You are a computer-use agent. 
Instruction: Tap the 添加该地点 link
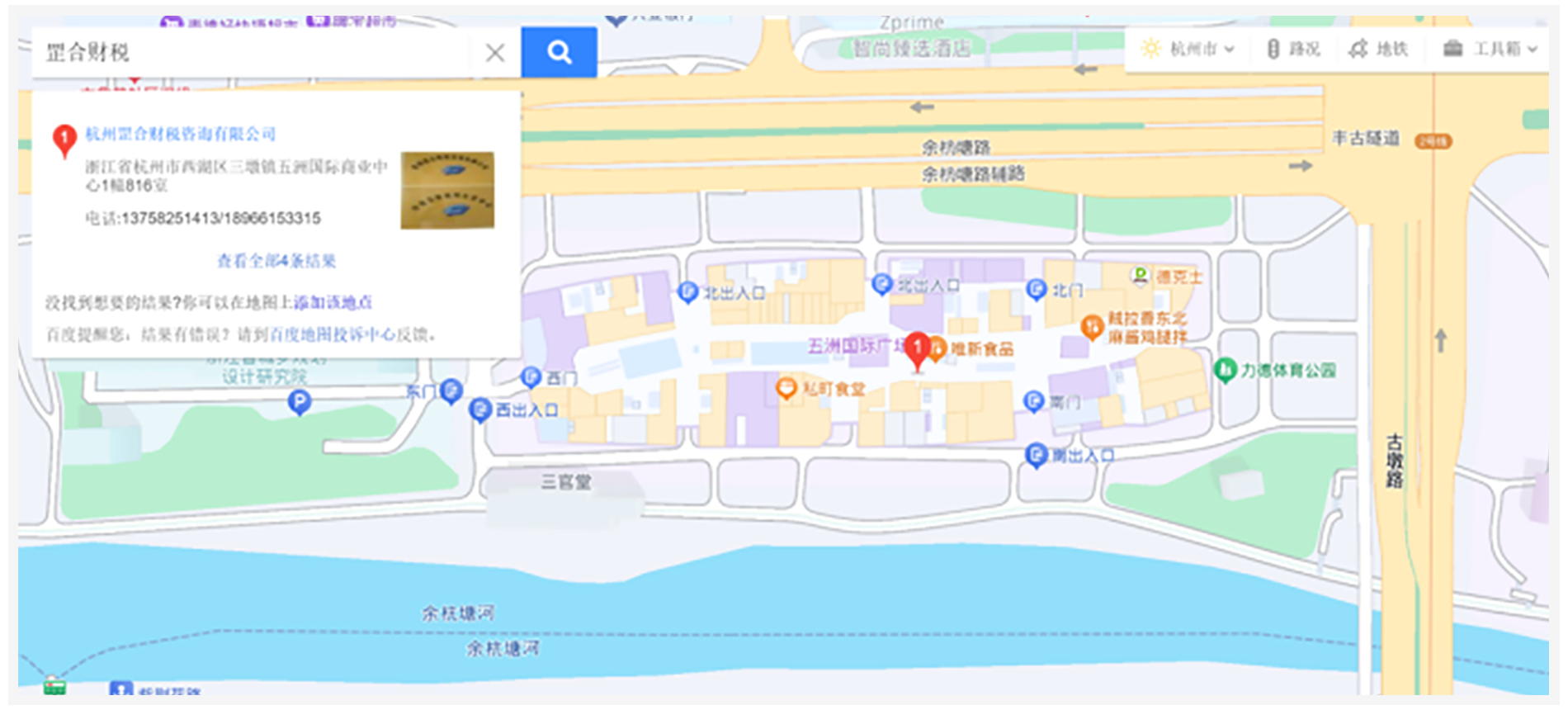333,303
